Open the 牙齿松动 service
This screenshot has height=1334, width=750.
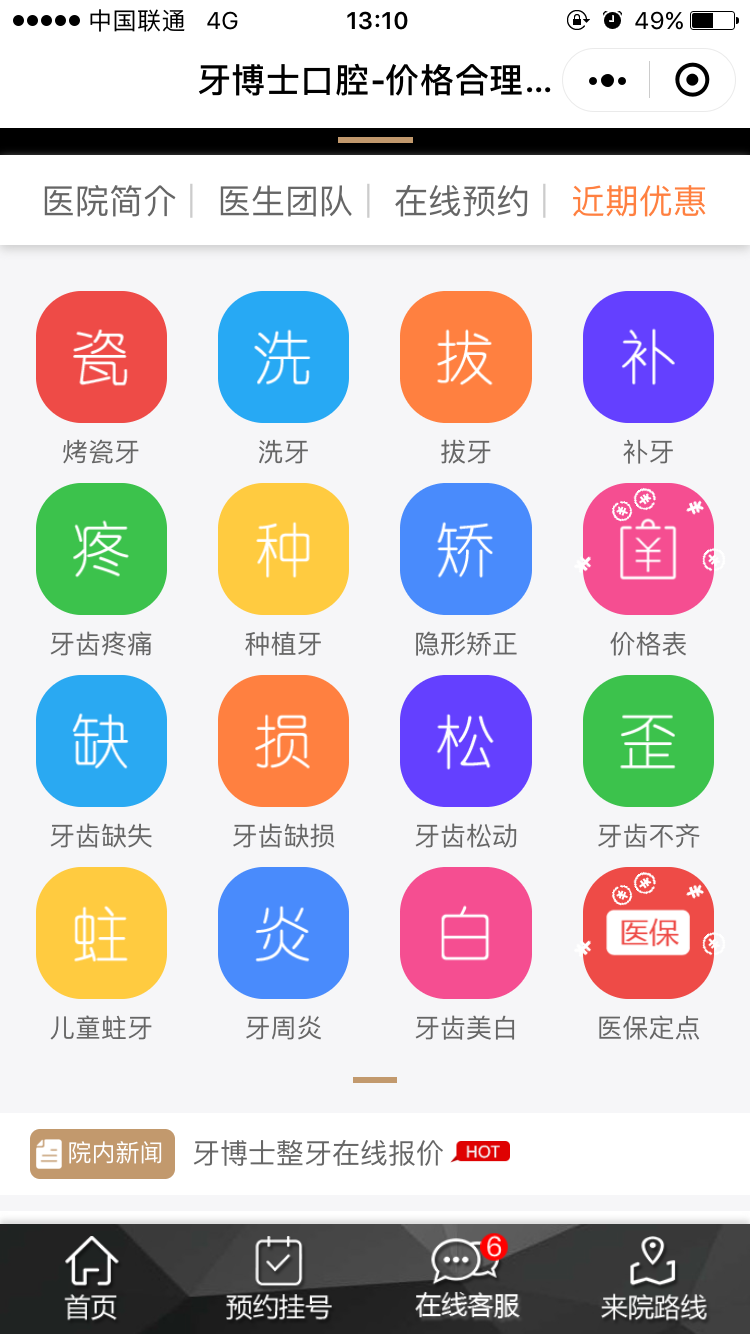pos(466,741)
